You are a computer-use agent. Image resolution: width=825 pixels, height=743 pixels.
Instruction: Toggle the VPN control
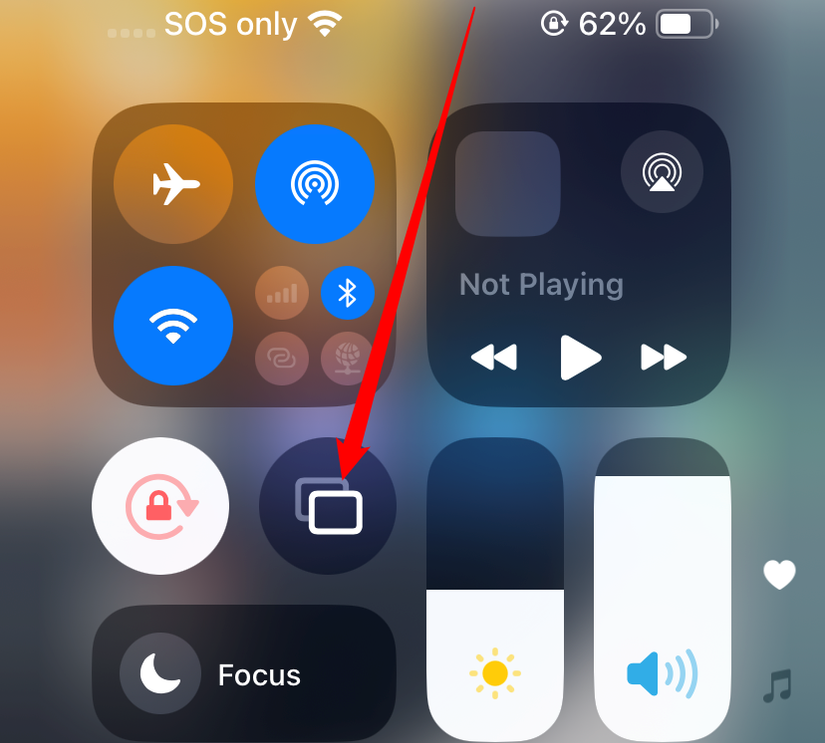[347, 358]
